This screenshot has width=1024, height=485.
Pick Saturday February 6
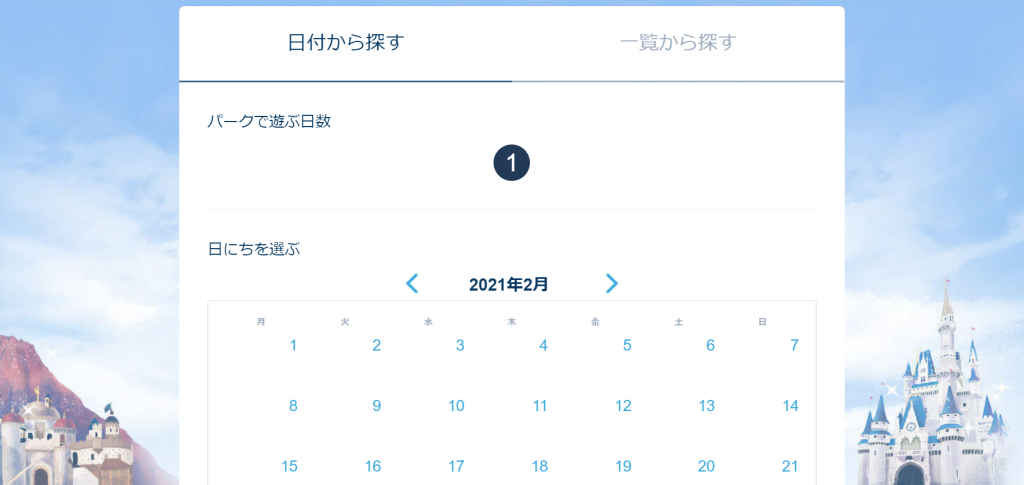point(710,346)
